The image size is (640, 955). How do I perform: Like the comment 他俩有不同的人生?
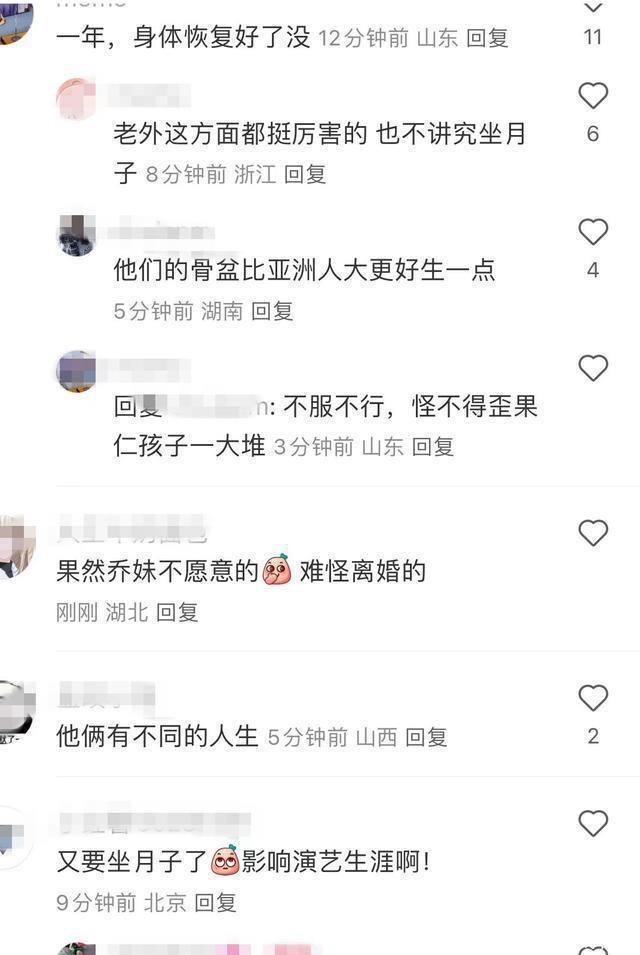point(593,698)
